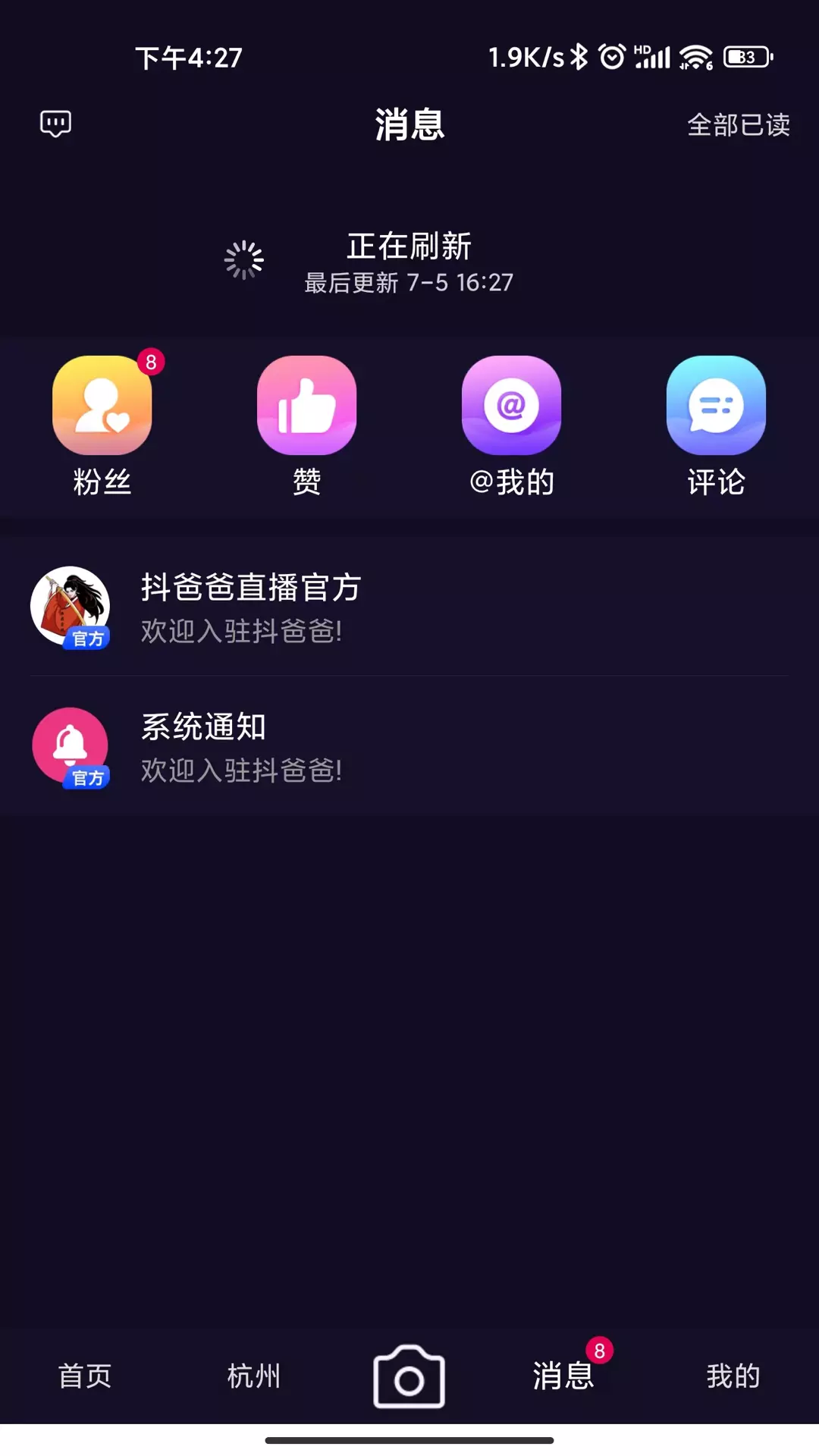Open the 赞 likes notifications
Viewport: 819px width, 1456px height.
point(307,426)
